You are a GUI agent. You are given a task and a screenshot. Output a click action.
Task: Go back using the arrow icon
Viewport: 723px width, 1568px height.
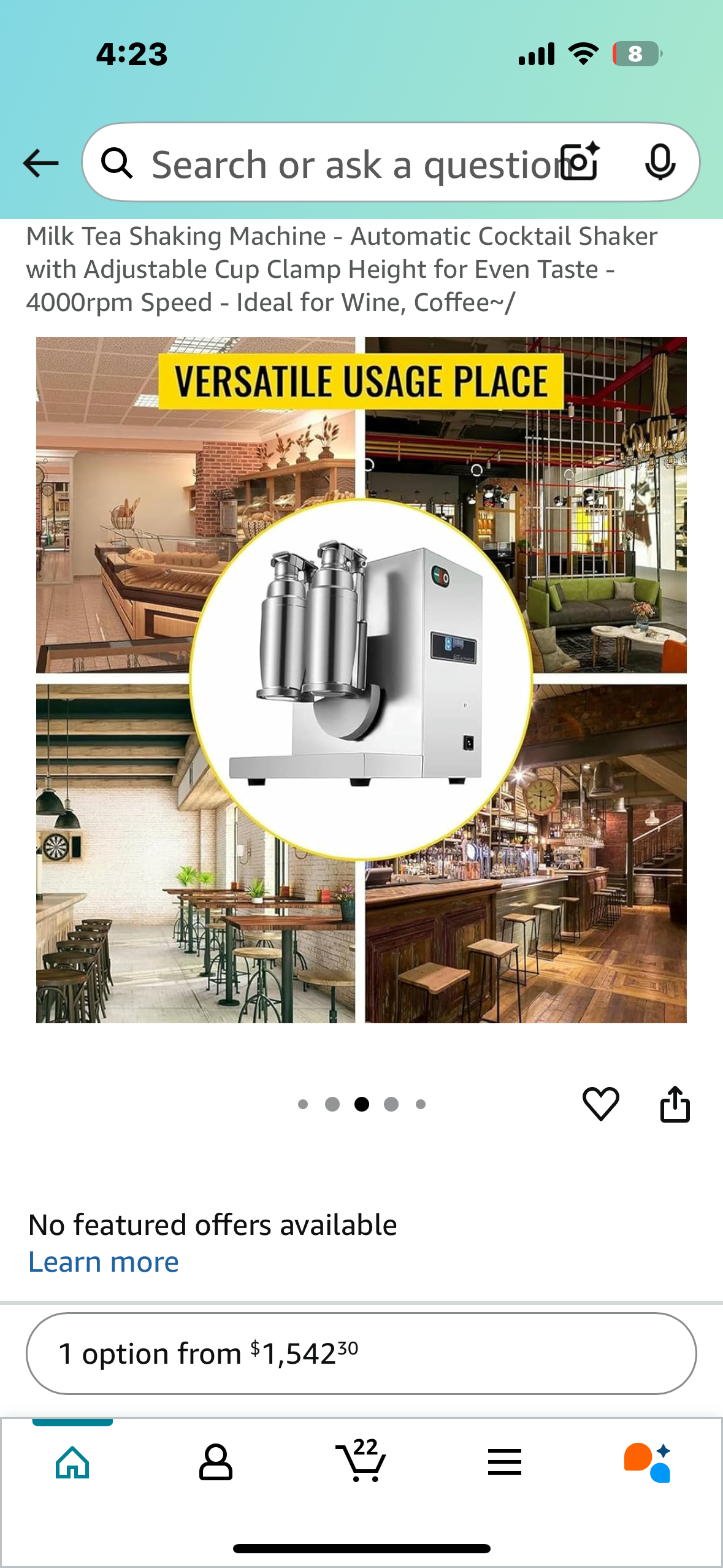[x=40, y=164]
